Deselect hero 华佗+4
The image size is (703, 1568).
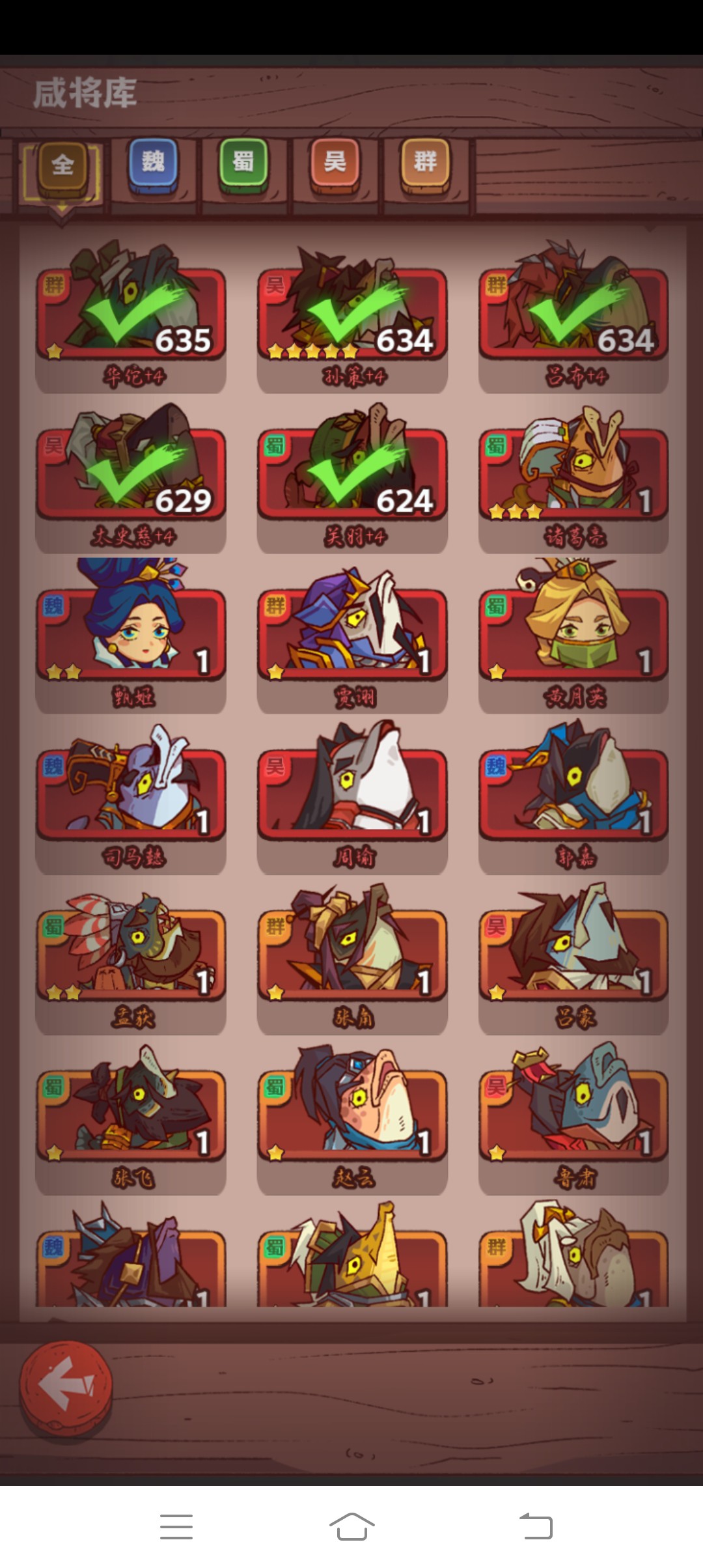click(131, 313)
